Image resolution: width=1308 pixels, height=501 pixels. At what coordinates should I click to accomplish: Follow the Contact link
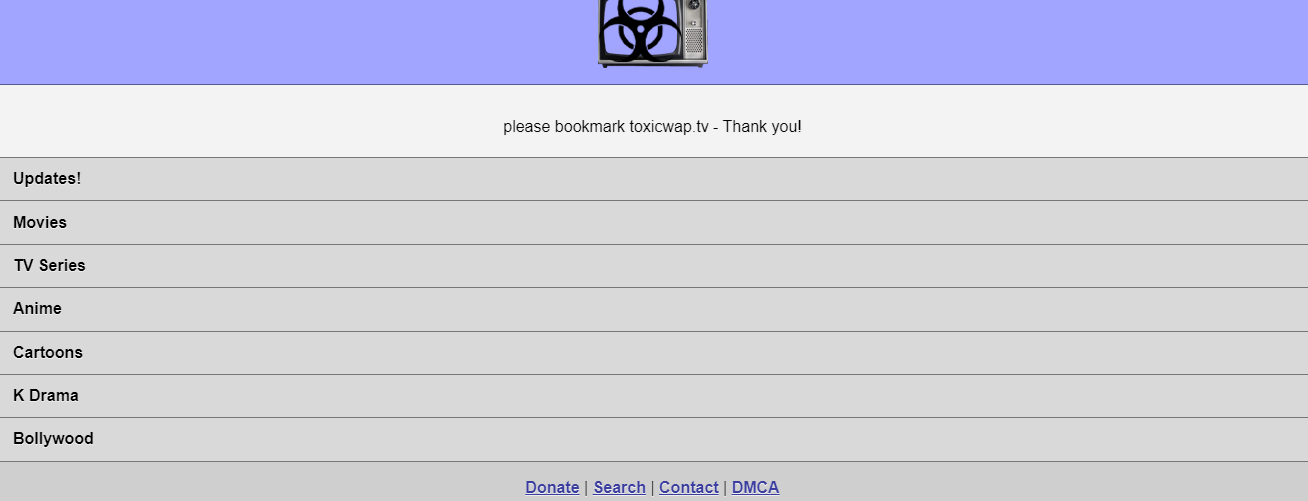(688, 487)
